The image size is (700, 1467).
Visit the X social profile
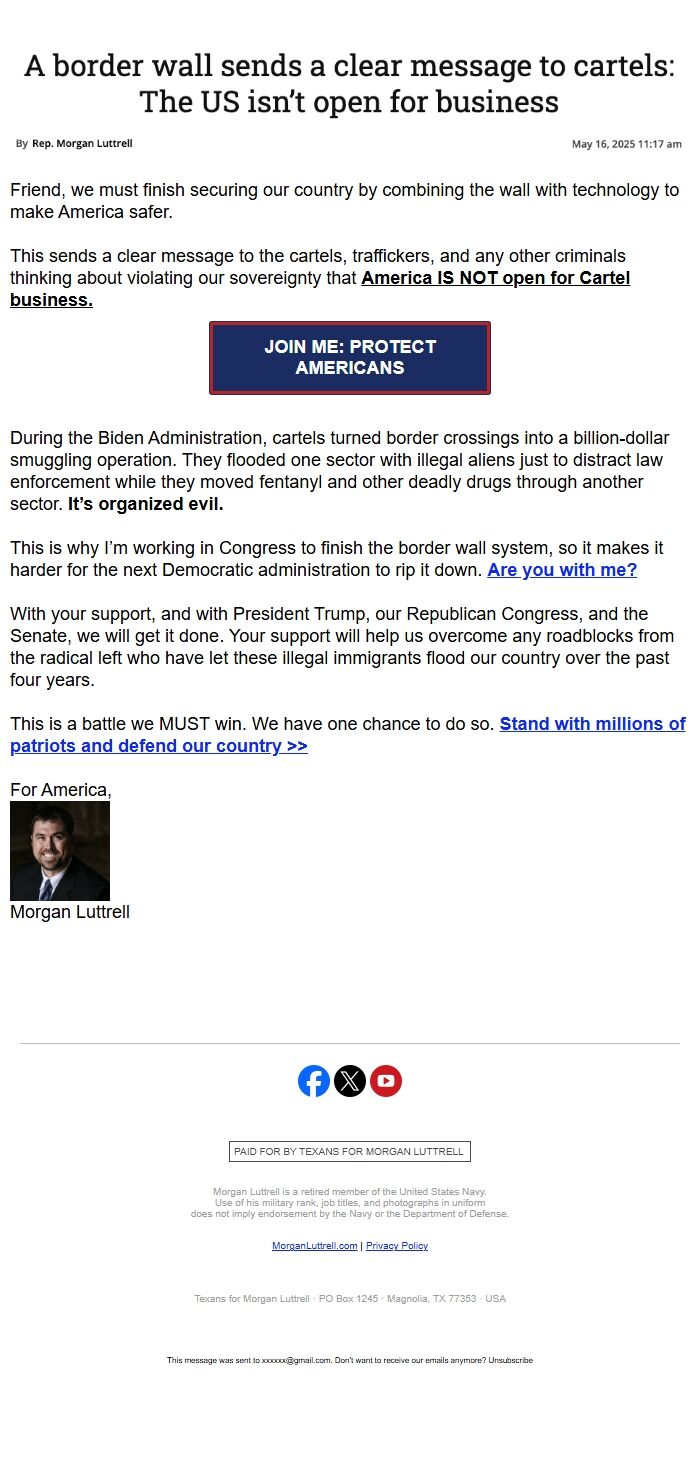tap(350, 1081)
